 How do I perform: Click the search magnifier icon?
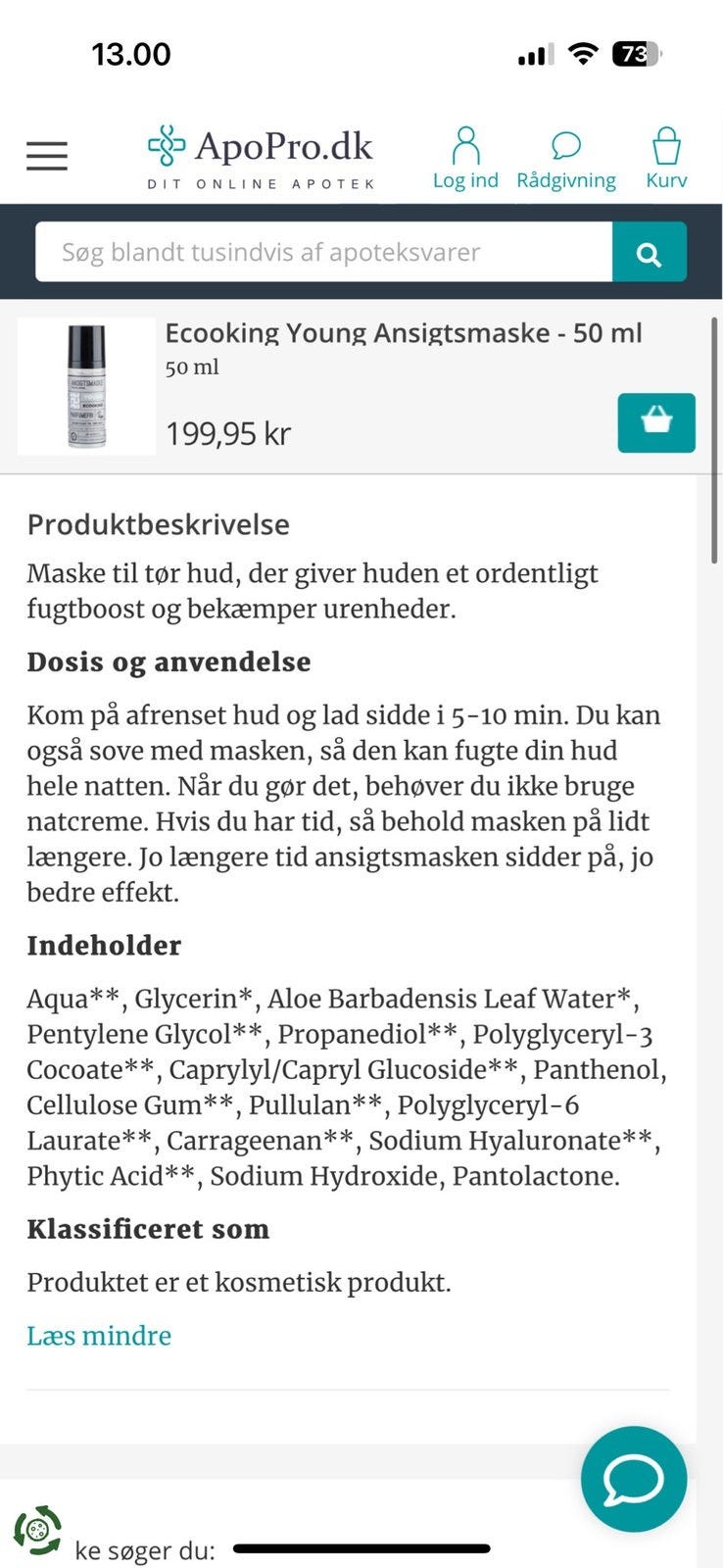650,252
